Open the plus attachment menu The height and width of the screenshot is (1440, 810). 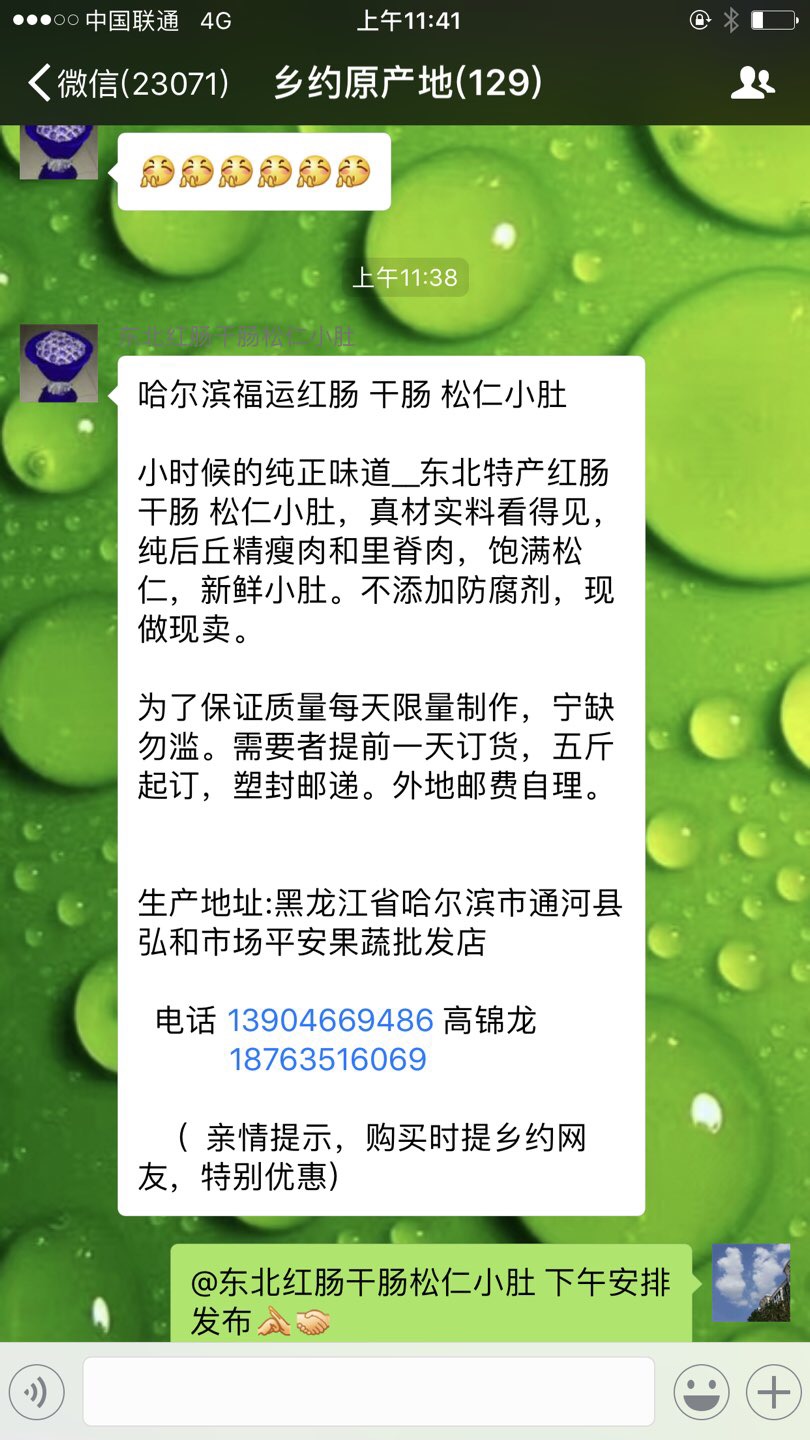(x=773, y=1391)
